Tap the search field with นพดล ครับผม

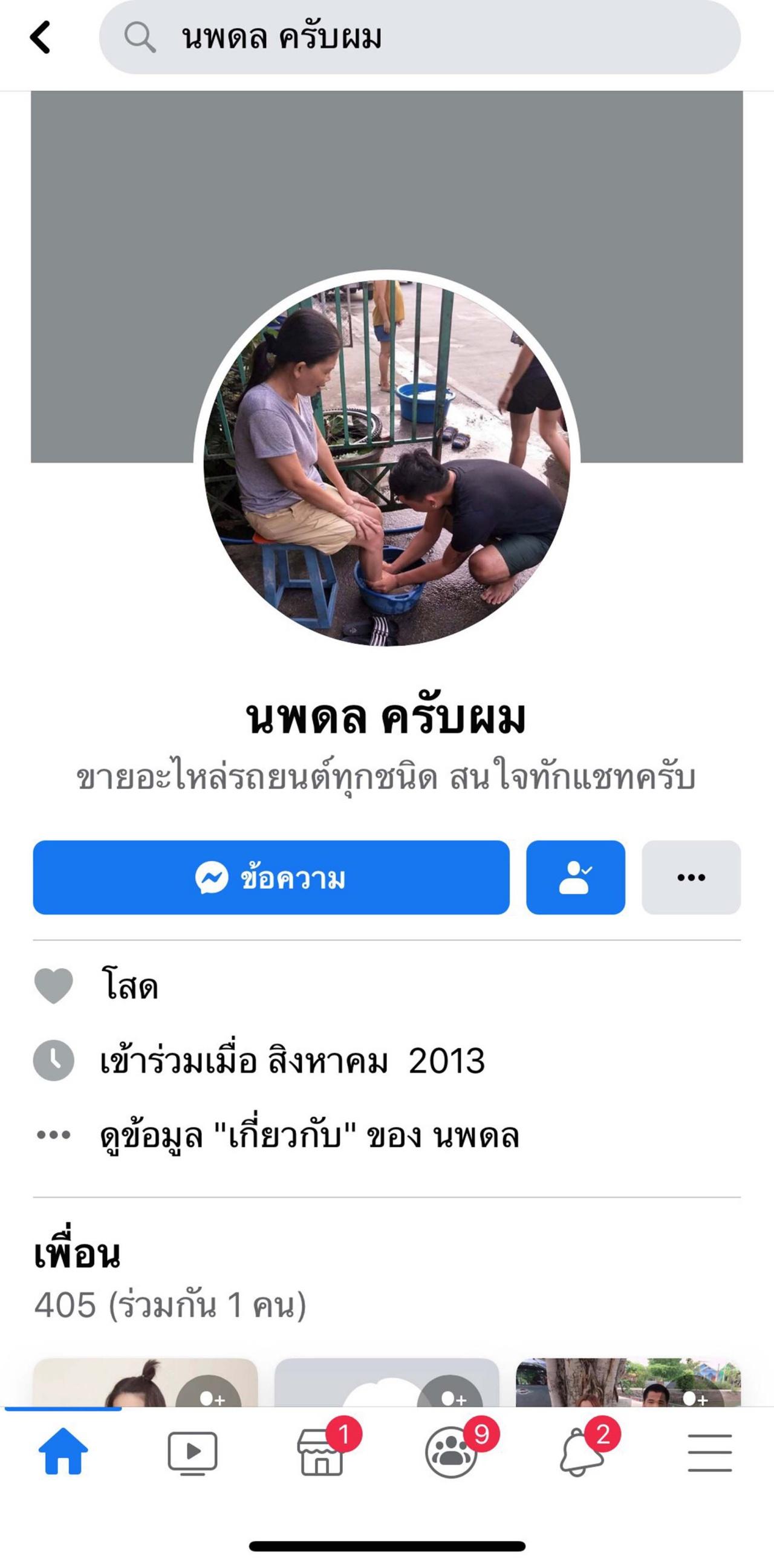pos(420,37)
